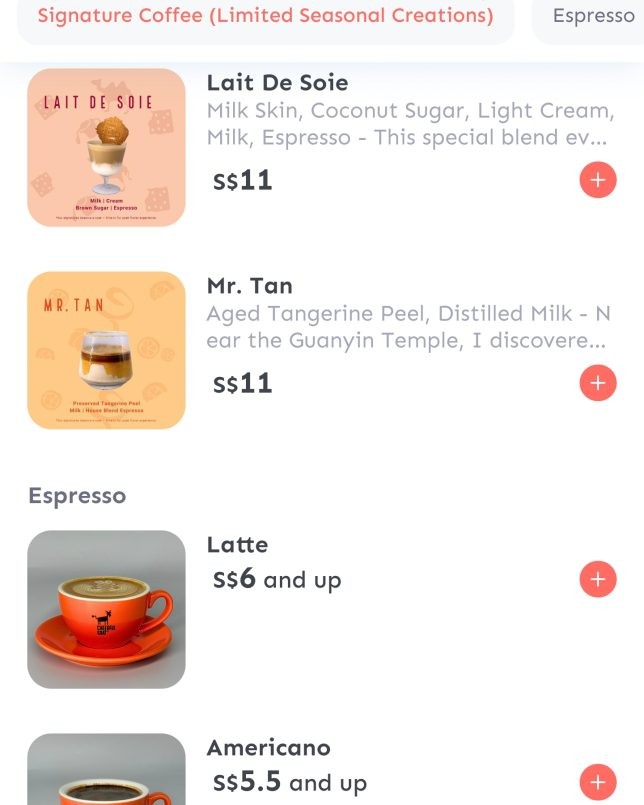Image resolution: width=644 pixels, height=805 pixels.
Task: Select the Signature Coffee category tab
Action: 265,17
